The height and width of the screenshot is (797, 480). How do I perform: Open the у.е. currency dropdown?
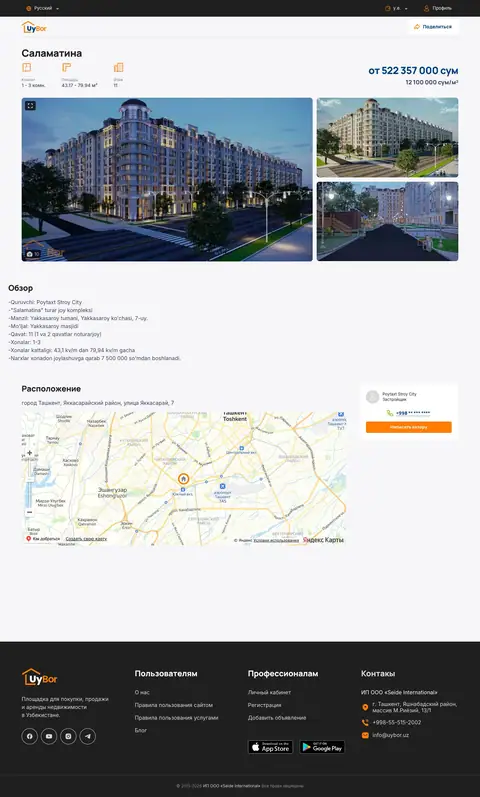(397, 8)
